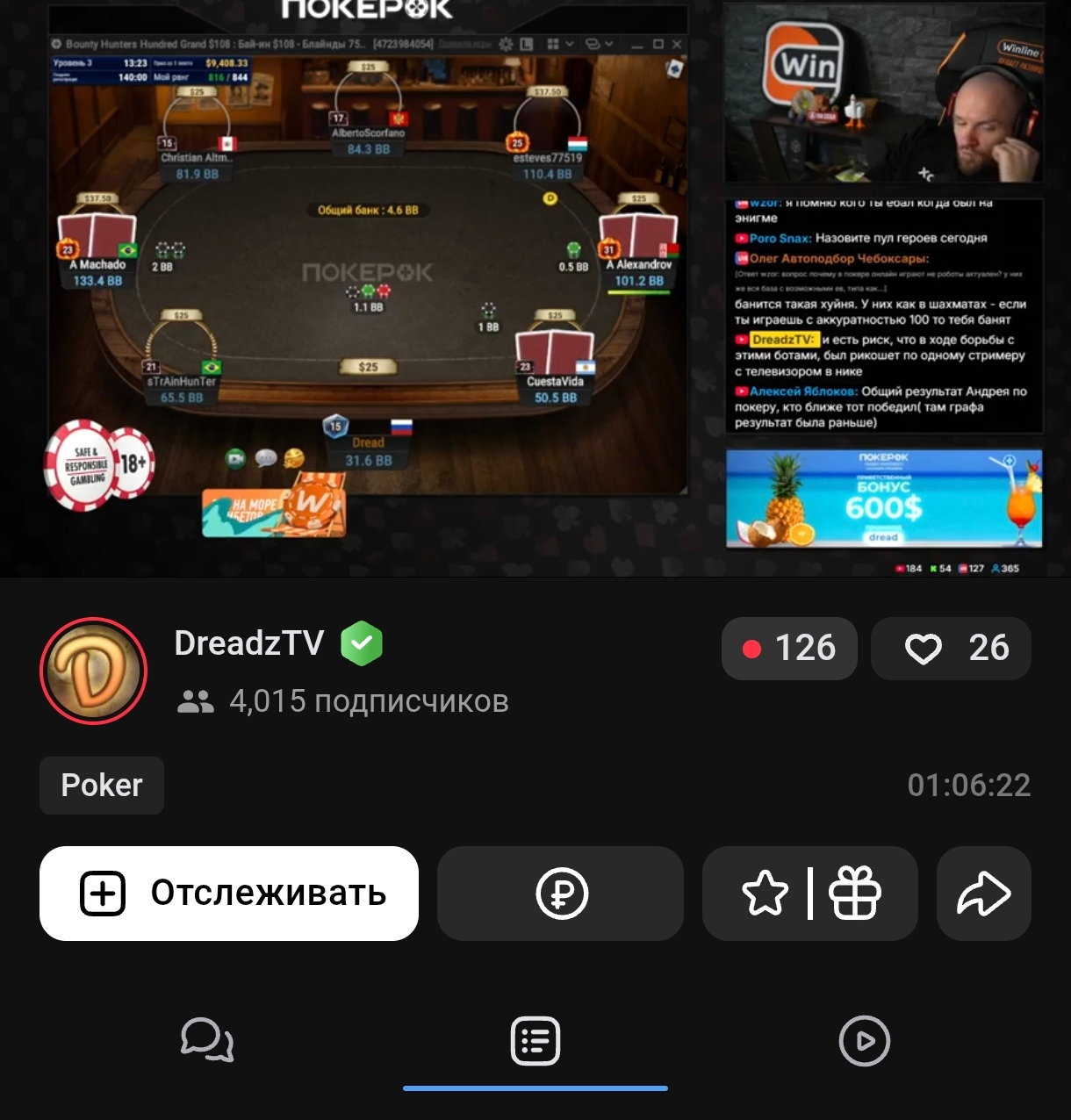Screen dimensions: 1071x1120
Task: Switch to the videos tab
Action: 864,1041
